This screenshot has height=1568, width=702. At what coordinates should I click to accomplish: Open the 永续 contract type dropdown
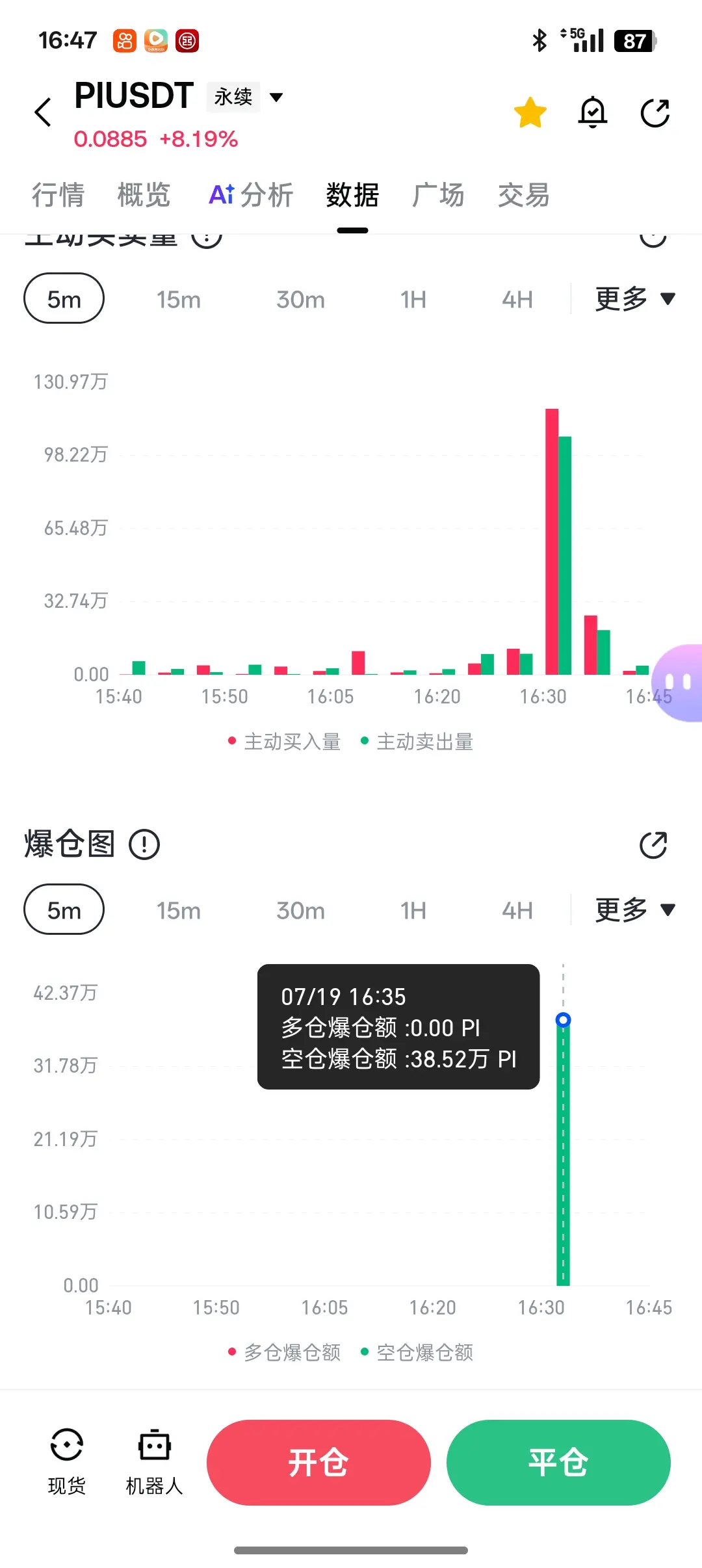(246, 97)
